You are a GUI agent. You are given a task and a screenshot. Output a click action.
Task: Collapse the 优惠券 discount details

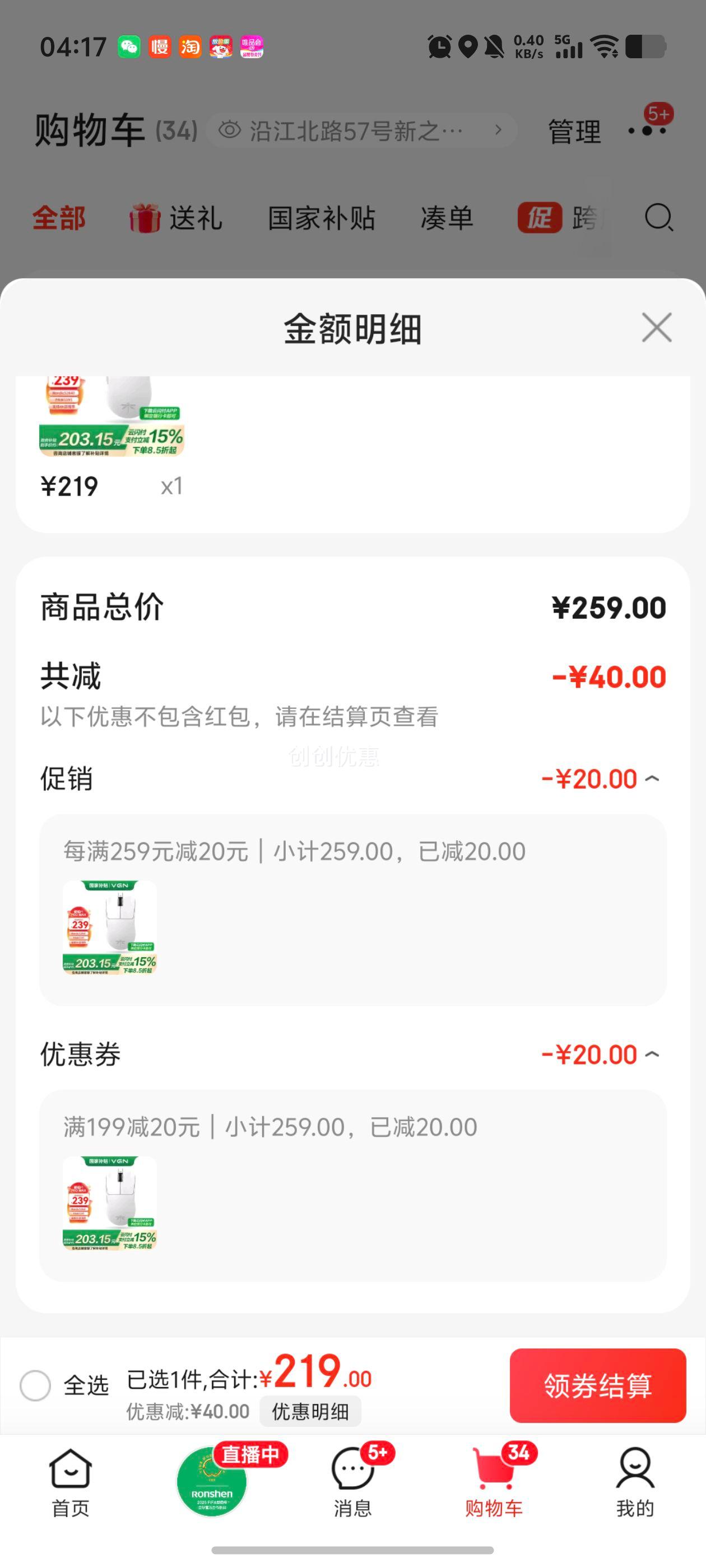[x=652, y=1054]
